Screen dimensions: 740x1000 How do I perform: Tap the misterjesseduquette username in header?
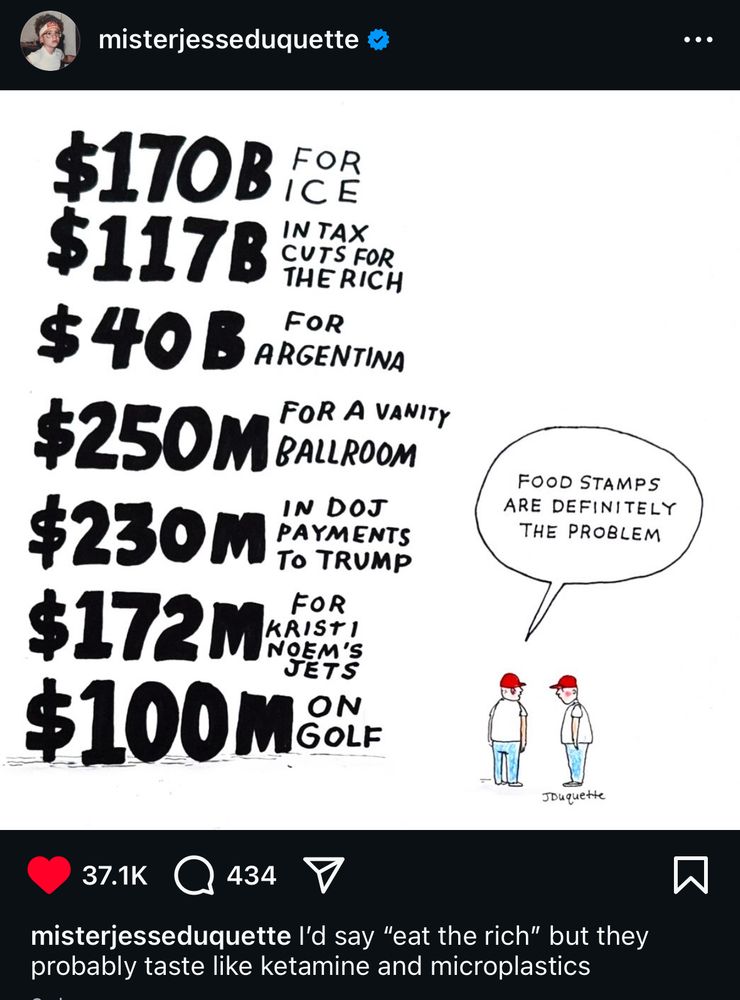(x=228, y=40)
